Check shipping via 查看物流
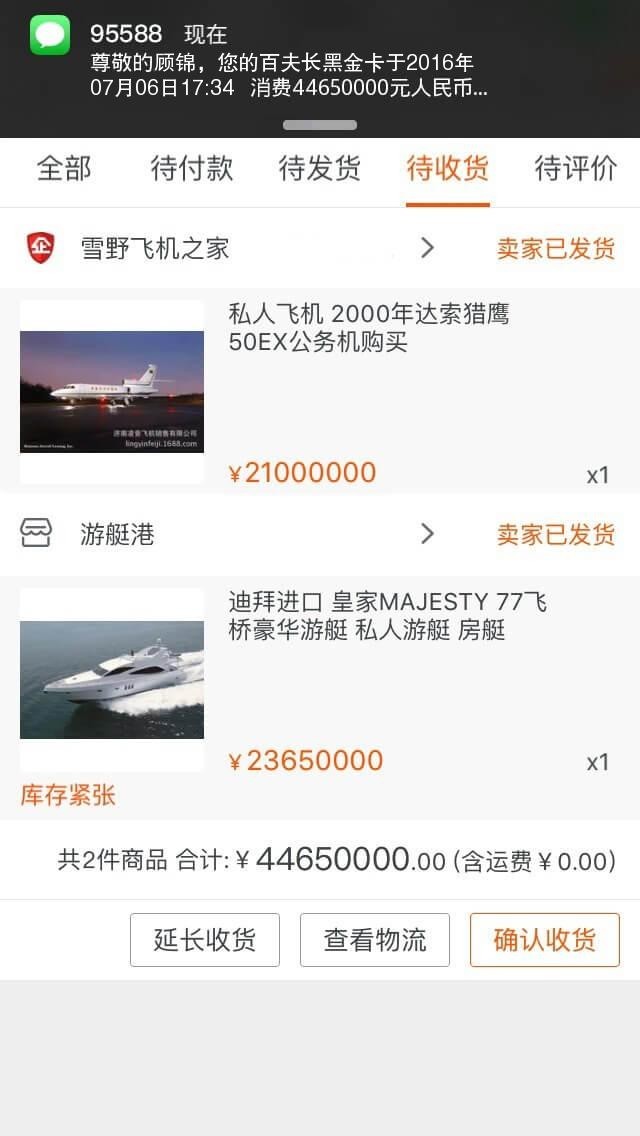Image resolution: width=640 pixels, height=1136 pixels. 375,940
